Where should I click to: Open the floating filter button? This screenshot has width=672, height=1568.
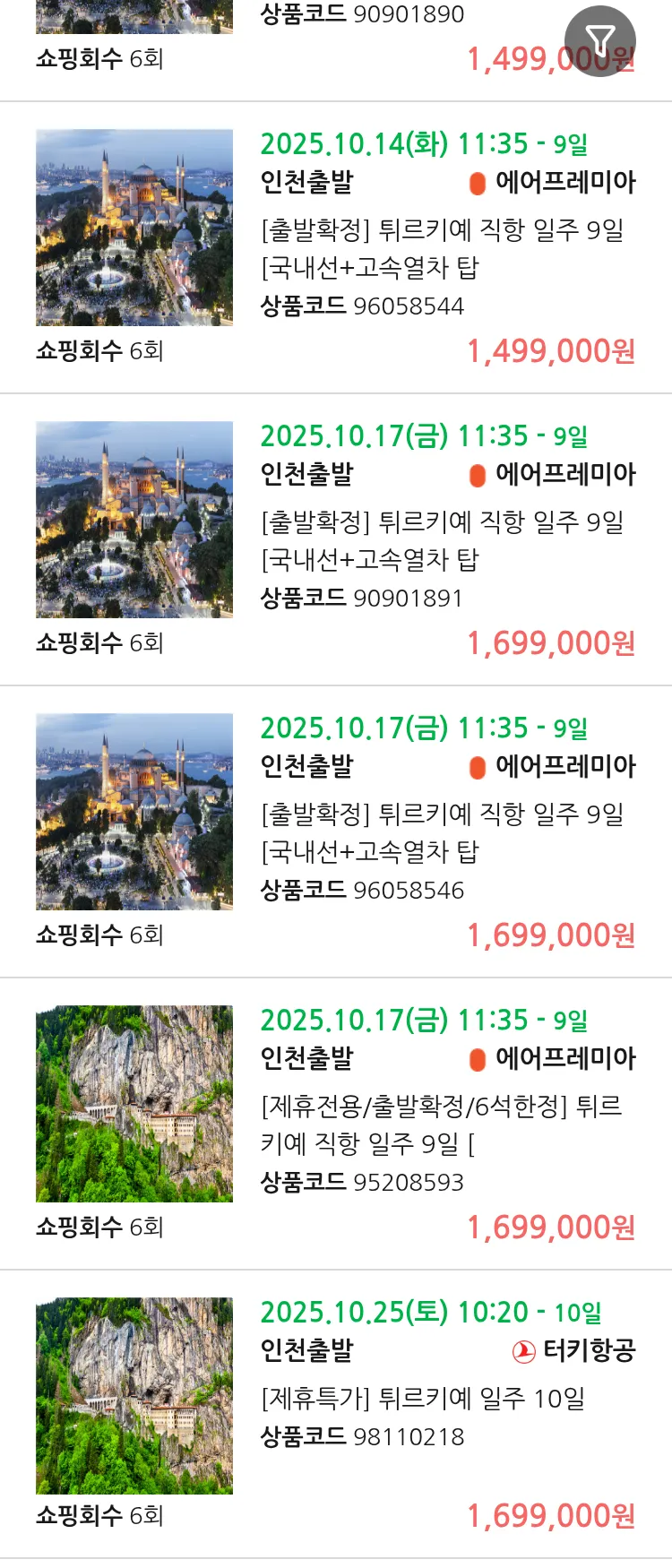click(599, 40)
